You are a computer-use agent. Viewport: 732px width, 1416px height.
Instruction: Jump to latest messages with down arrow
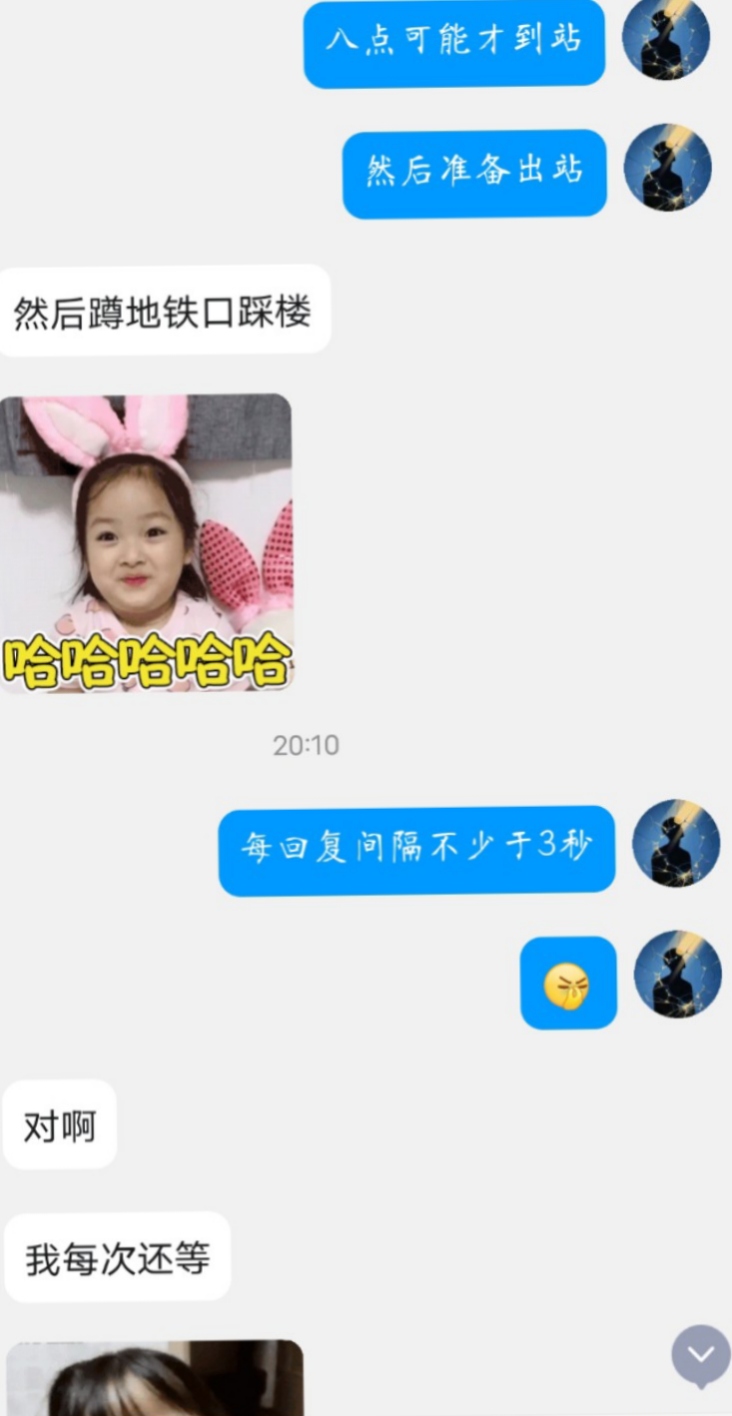pyautogui.click(x=701, y=1355)
